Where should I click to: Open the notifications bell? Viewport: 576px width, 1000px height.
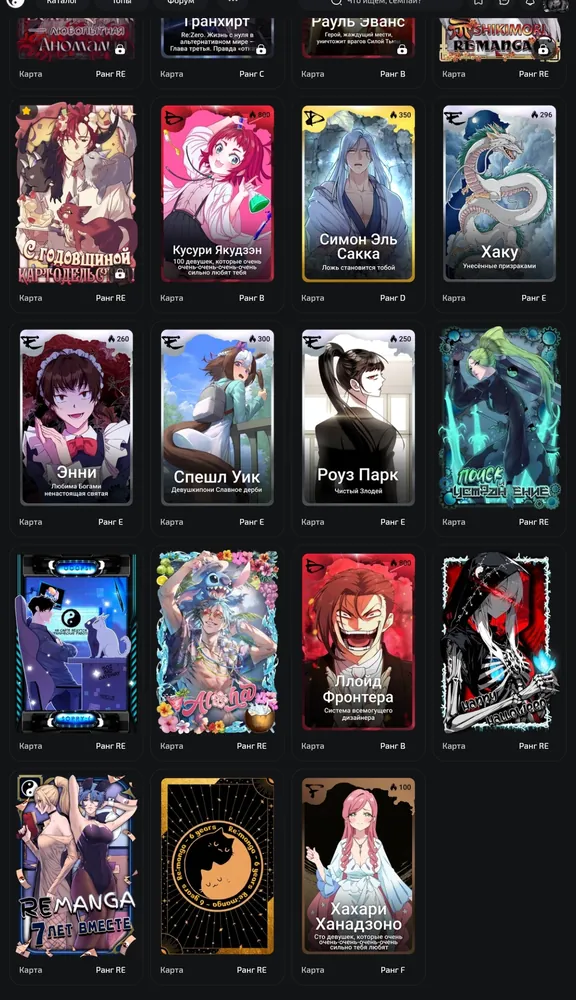pos(529,3)
